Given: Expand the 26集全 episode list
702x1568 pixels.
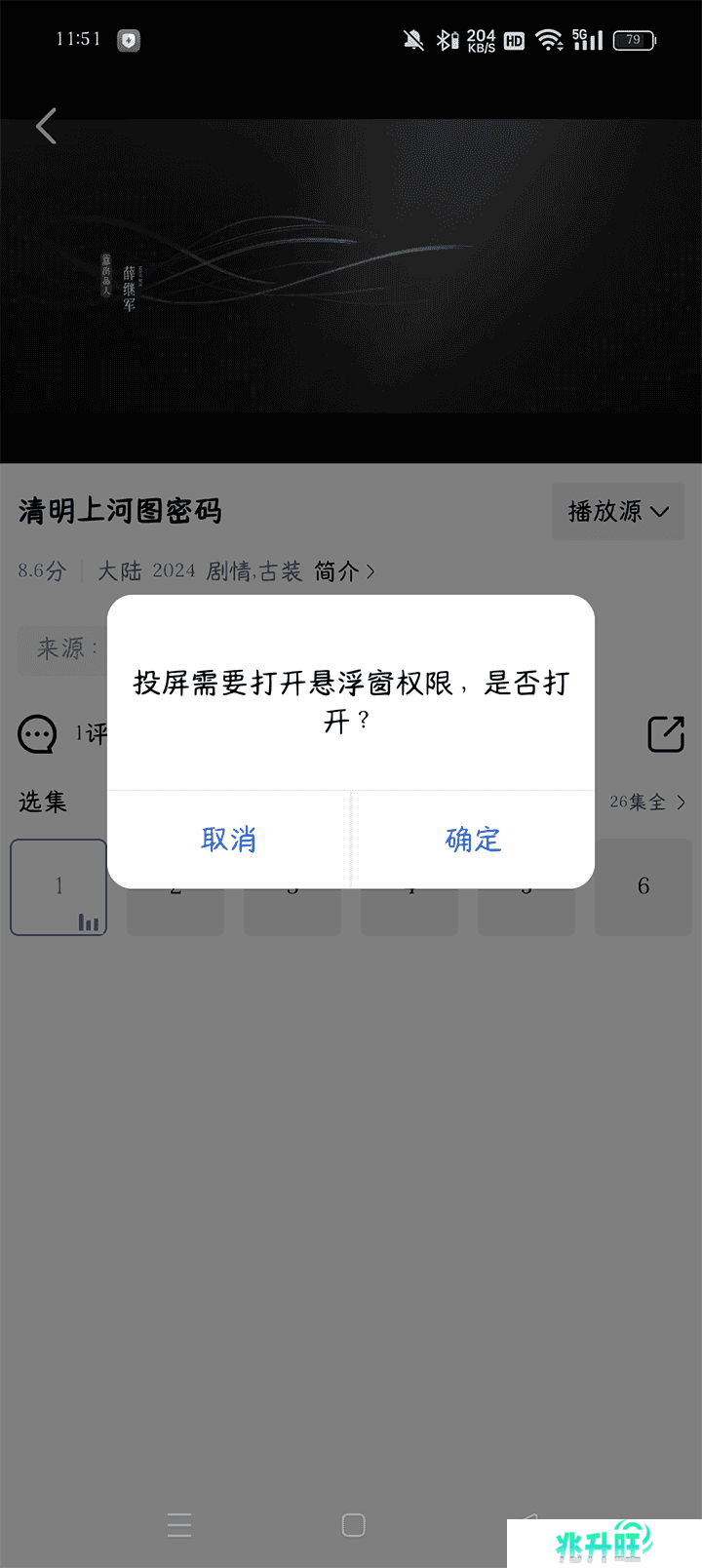Looking at the screenshot, I should click(x=647, y=802).
